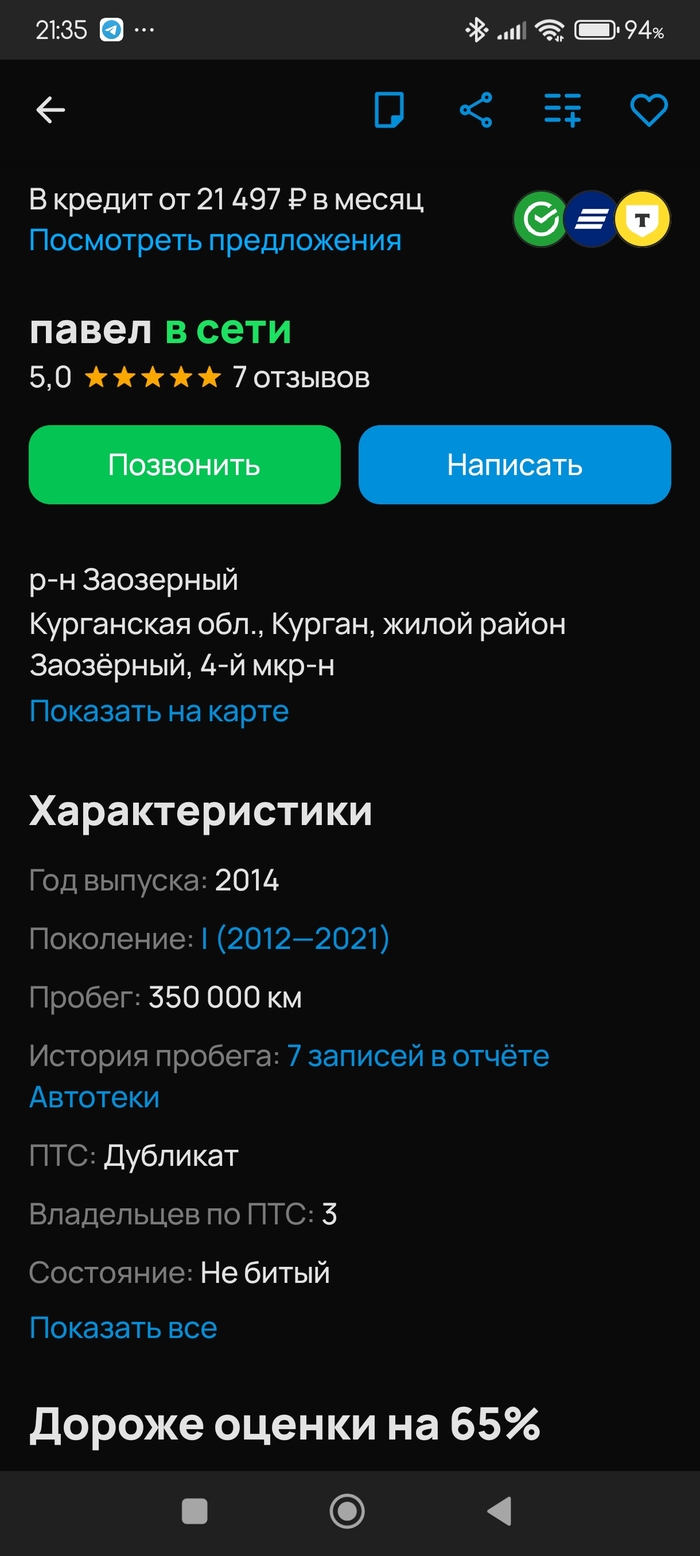
Task: Go back using the top arrow
Action: [x=50, y=110]
